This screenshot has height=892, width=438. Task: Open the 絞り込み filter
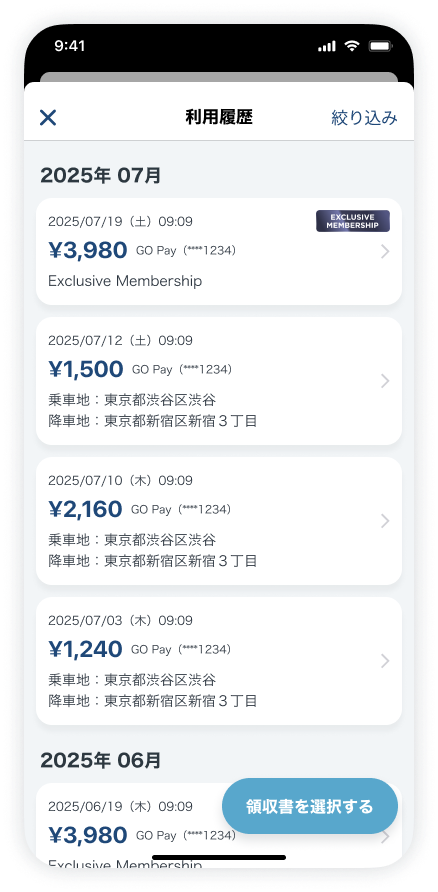(x=364, y=118)
